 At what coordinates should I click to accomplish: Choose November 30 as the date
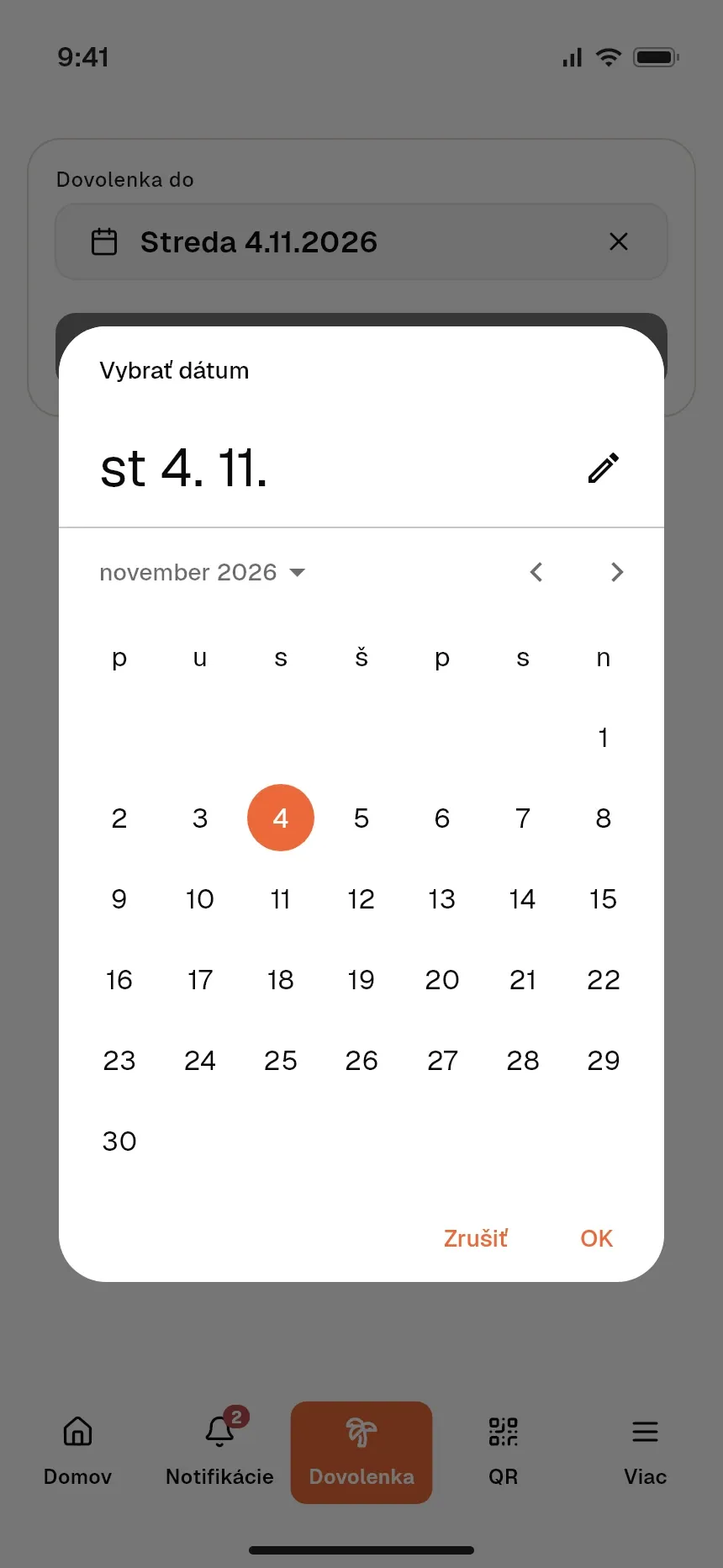pyautogui.click(x=119, y=1142)
